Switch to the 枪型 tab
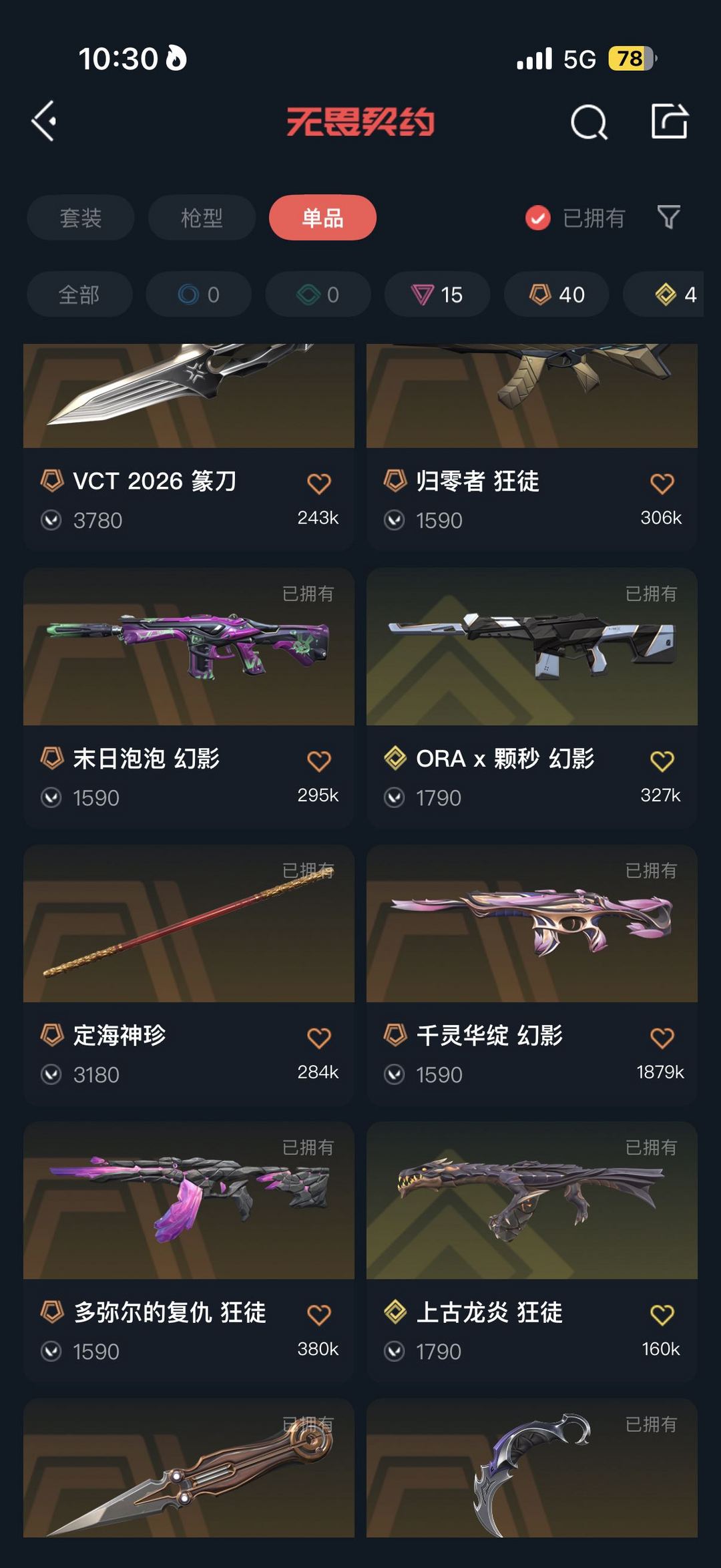 pos(202,218)
